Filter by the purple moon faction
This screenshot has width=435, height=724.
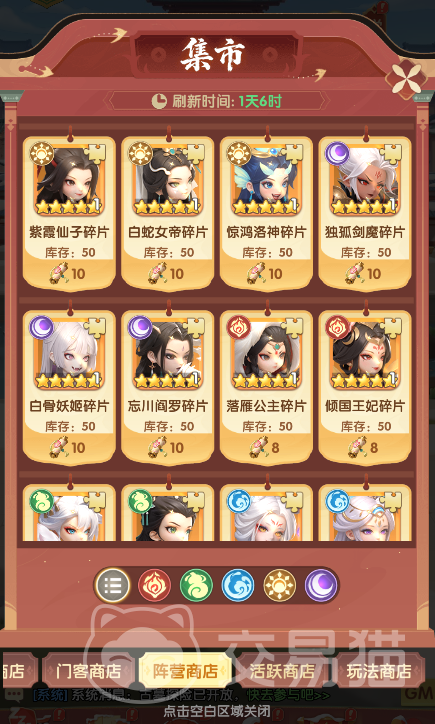[x=321, y=585]
